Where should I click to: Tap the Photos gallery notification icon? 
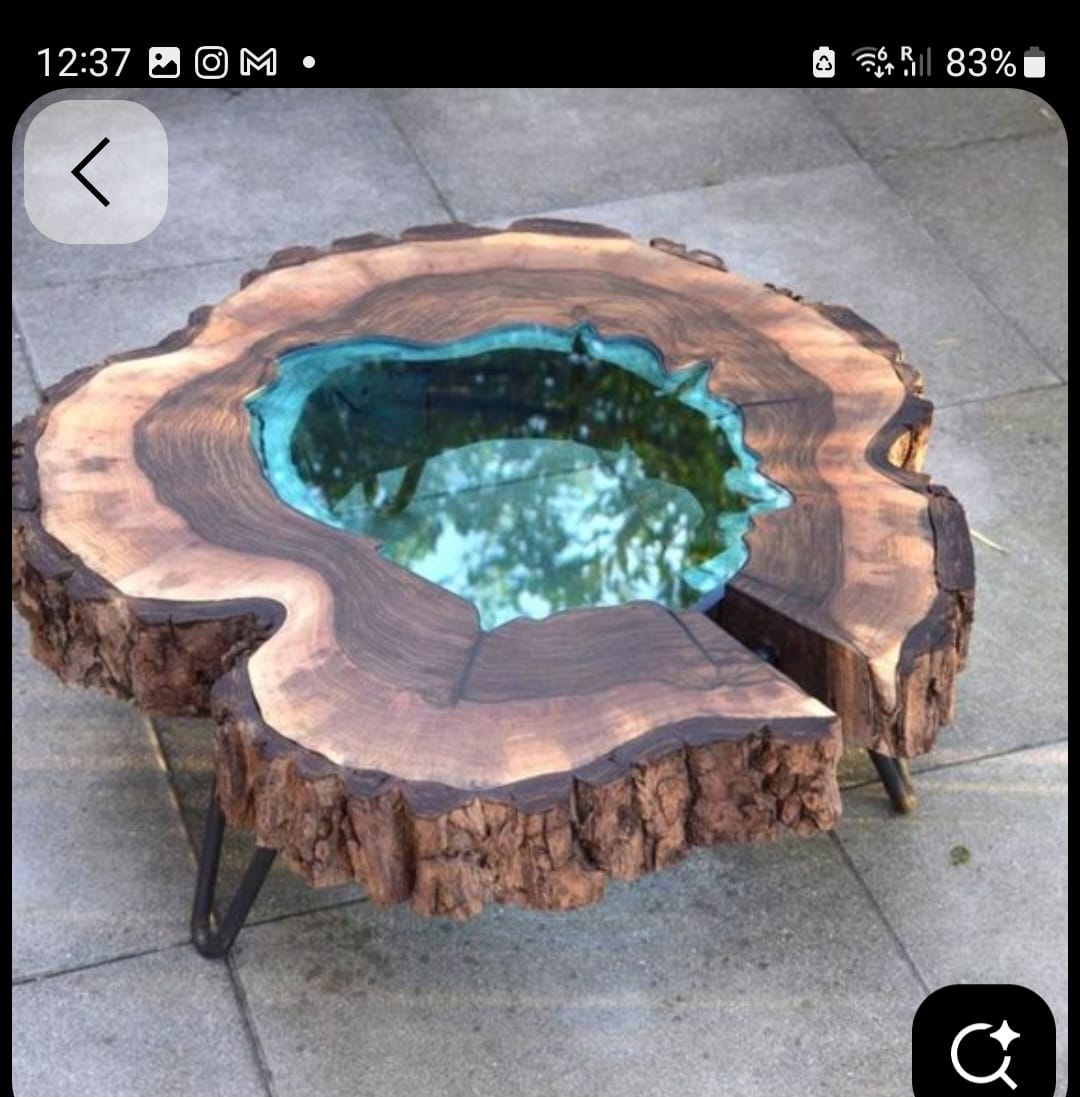(163, 62)
